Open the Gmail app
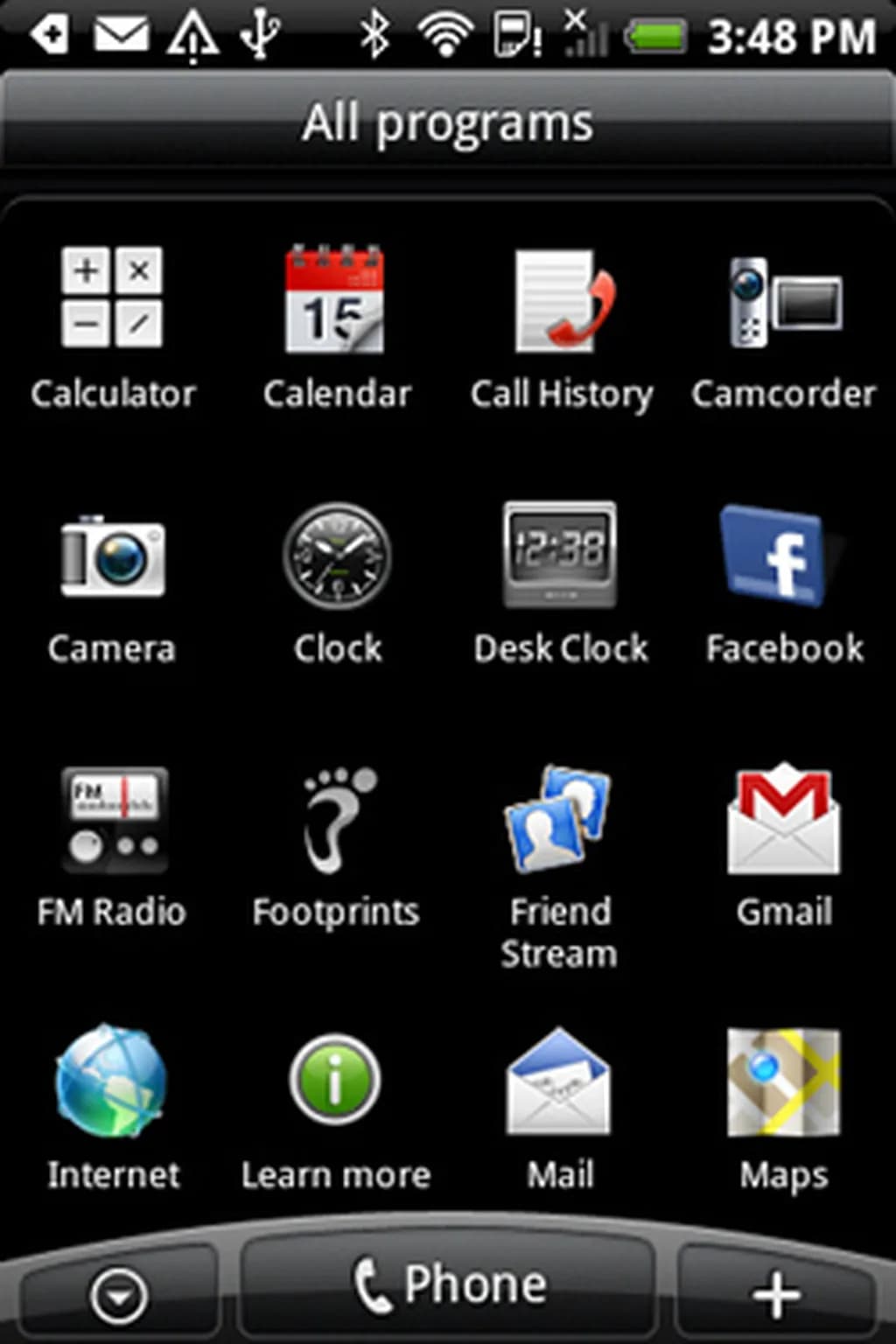This screenshot has height=1344, width=896. point(784,820)
